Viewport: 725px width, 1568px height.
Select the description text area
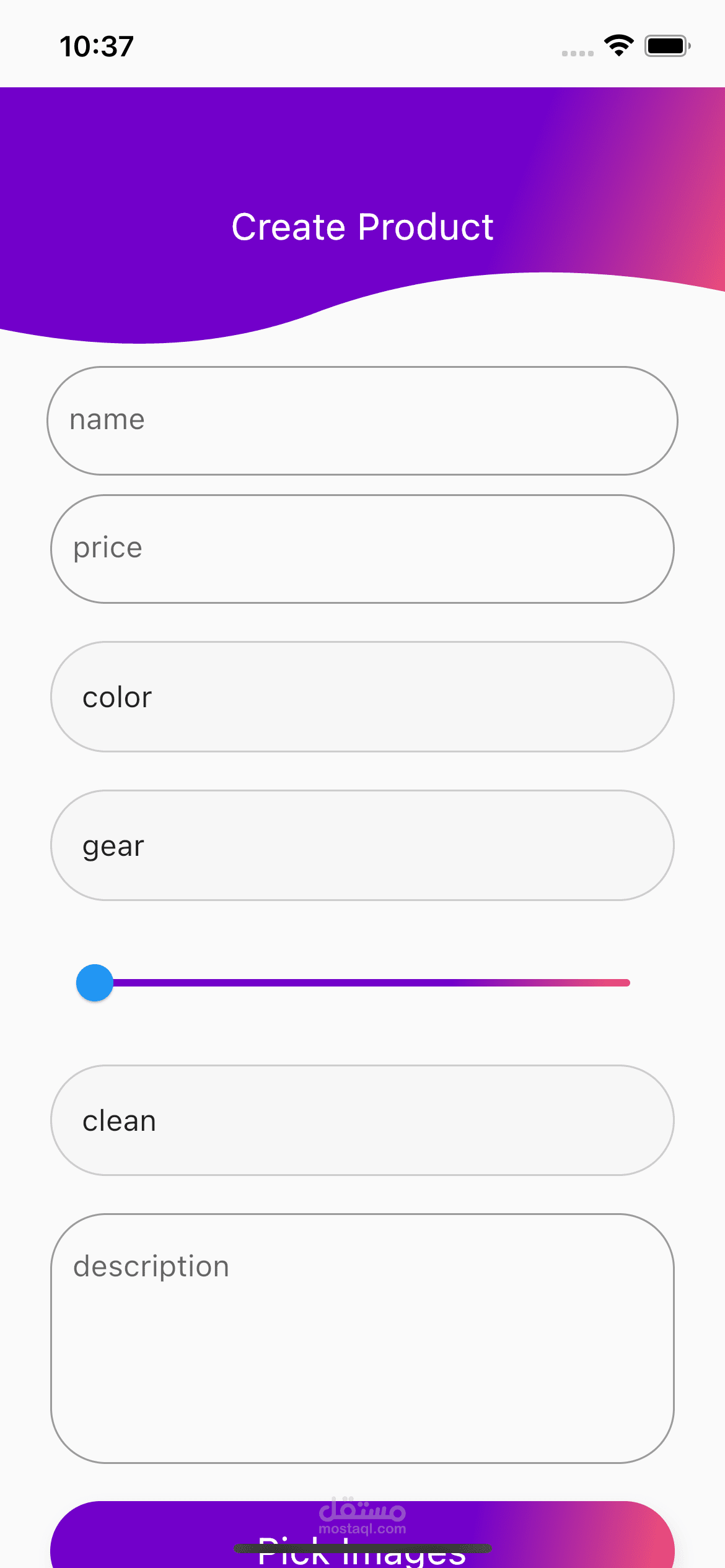(x=362, y=1338)
